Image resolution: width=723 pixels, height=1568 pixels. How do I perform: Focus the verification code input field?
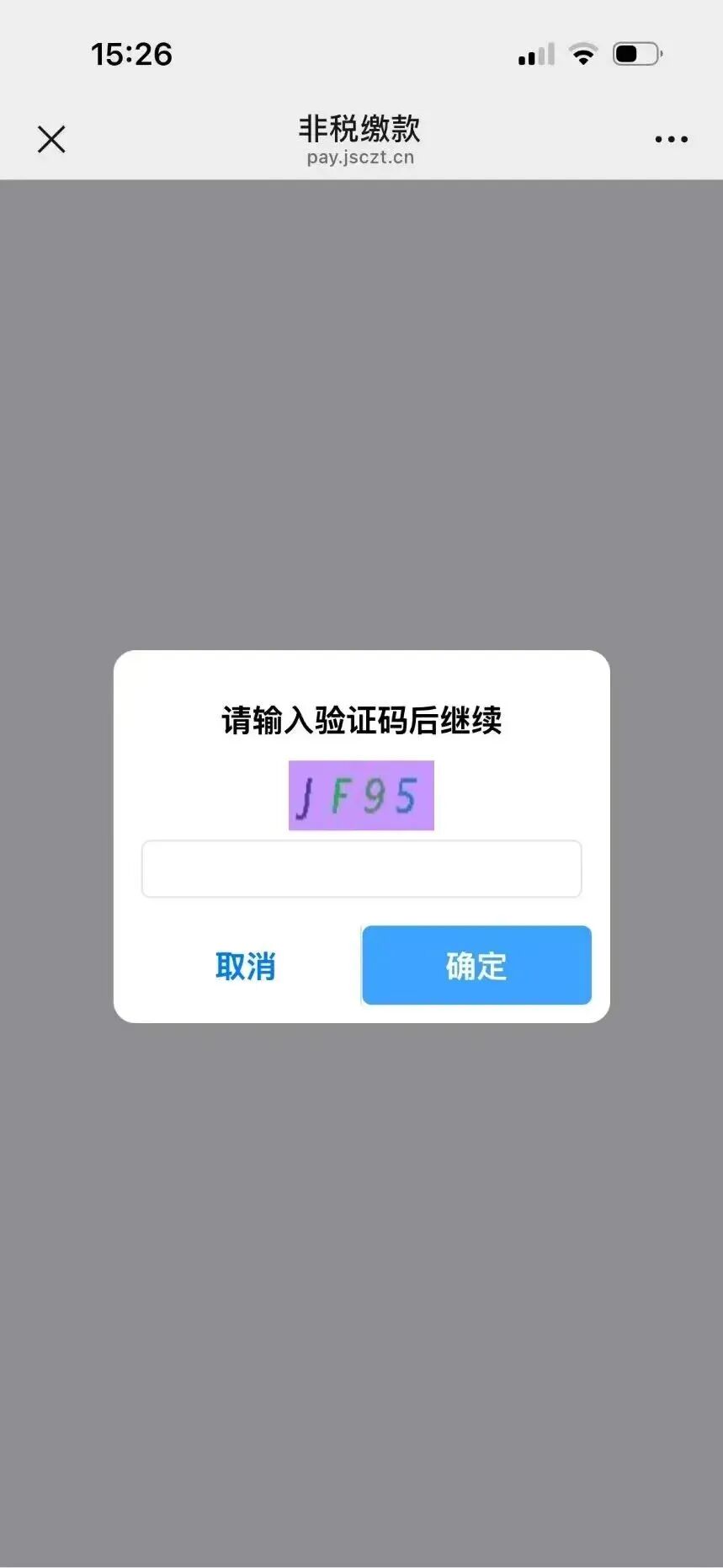[361, 869]
